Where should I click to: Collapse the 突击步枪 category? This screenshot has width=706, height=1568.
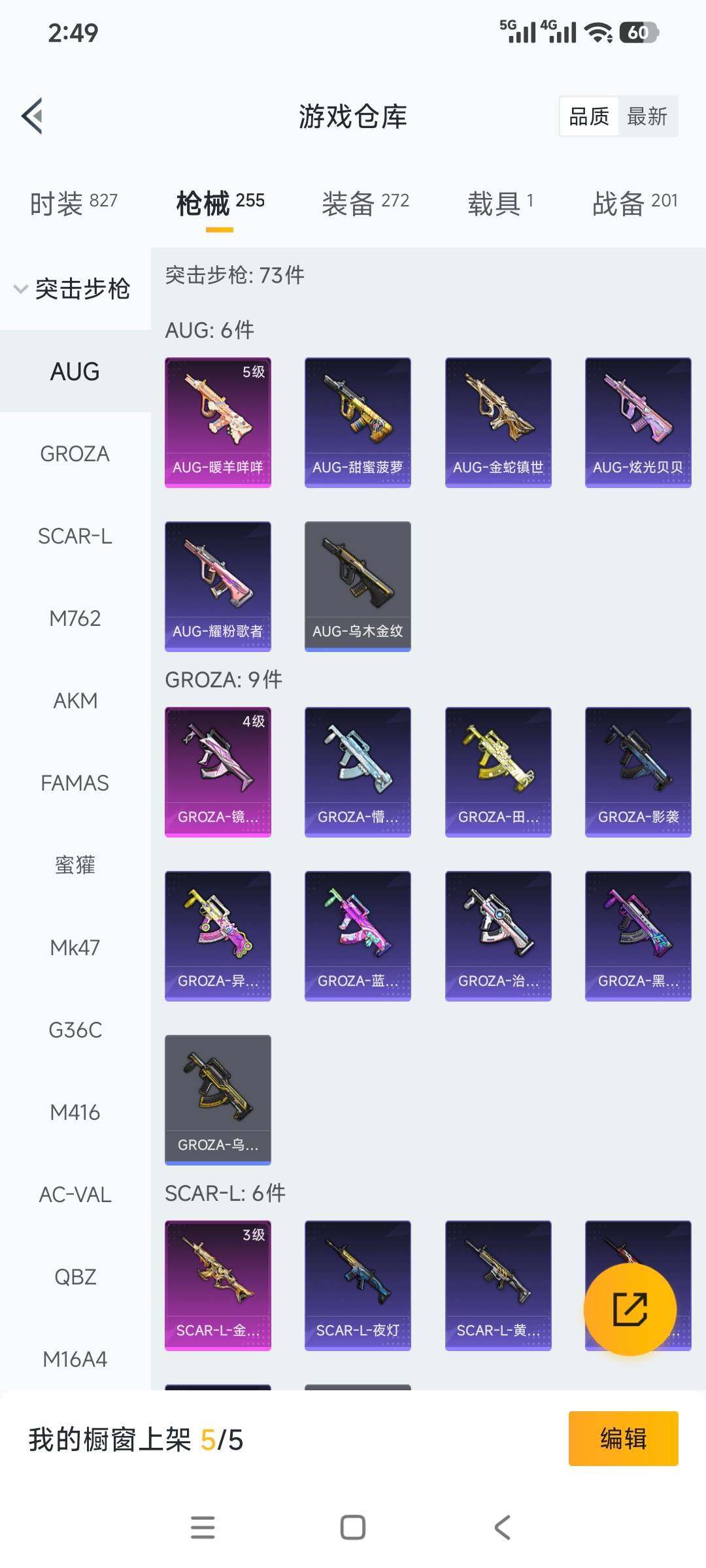(x=73, y=289)
